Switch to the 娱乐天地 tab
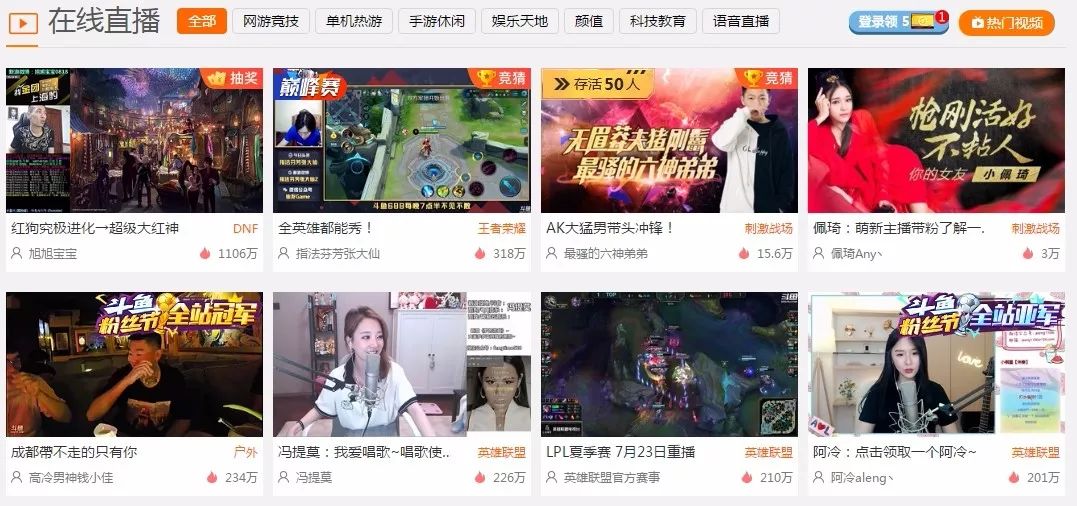Image resolution: width=1077 pixels, height=506 pixels. pos(520,21)
